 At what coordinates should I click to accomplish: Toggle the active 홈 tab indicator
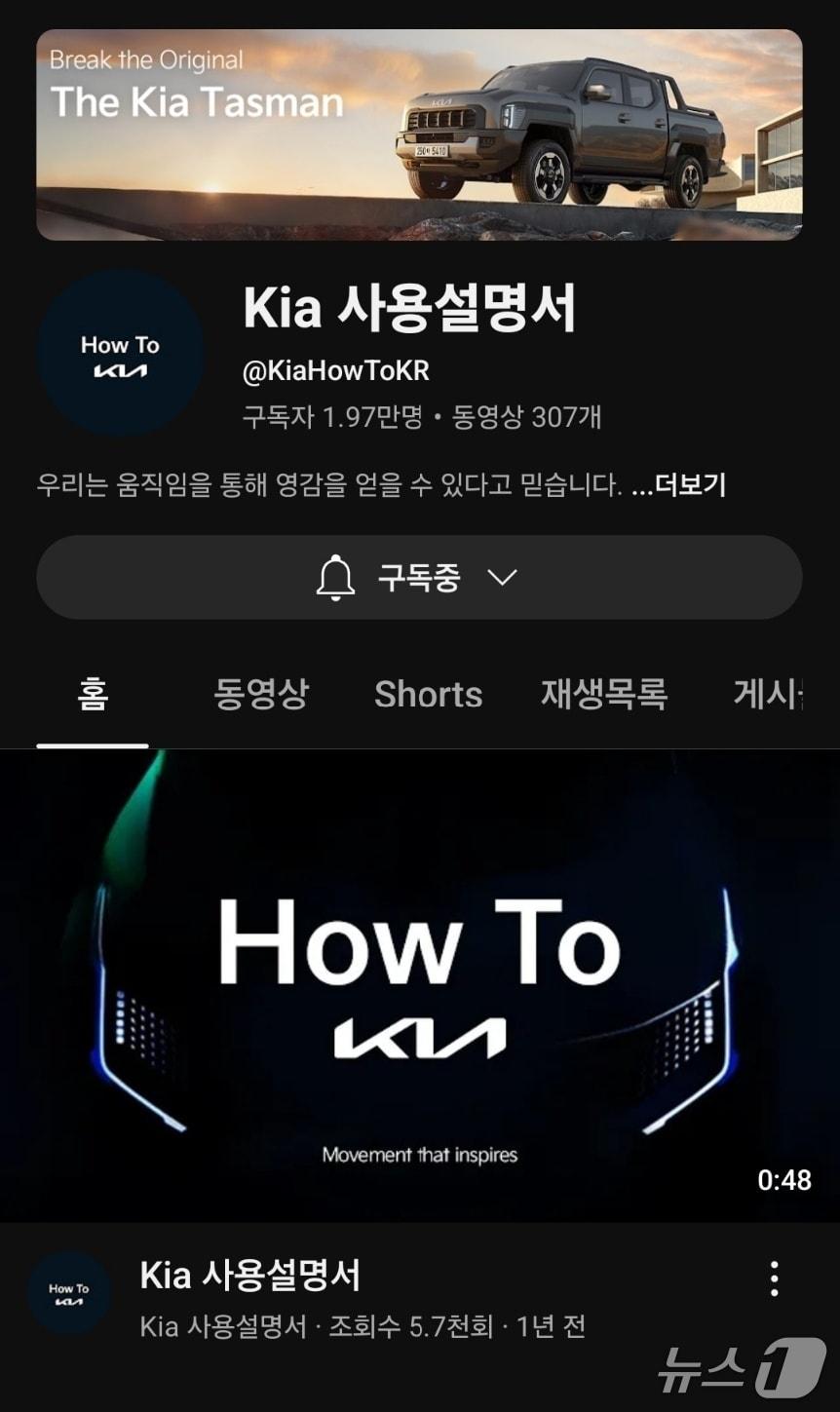point(93,694)
